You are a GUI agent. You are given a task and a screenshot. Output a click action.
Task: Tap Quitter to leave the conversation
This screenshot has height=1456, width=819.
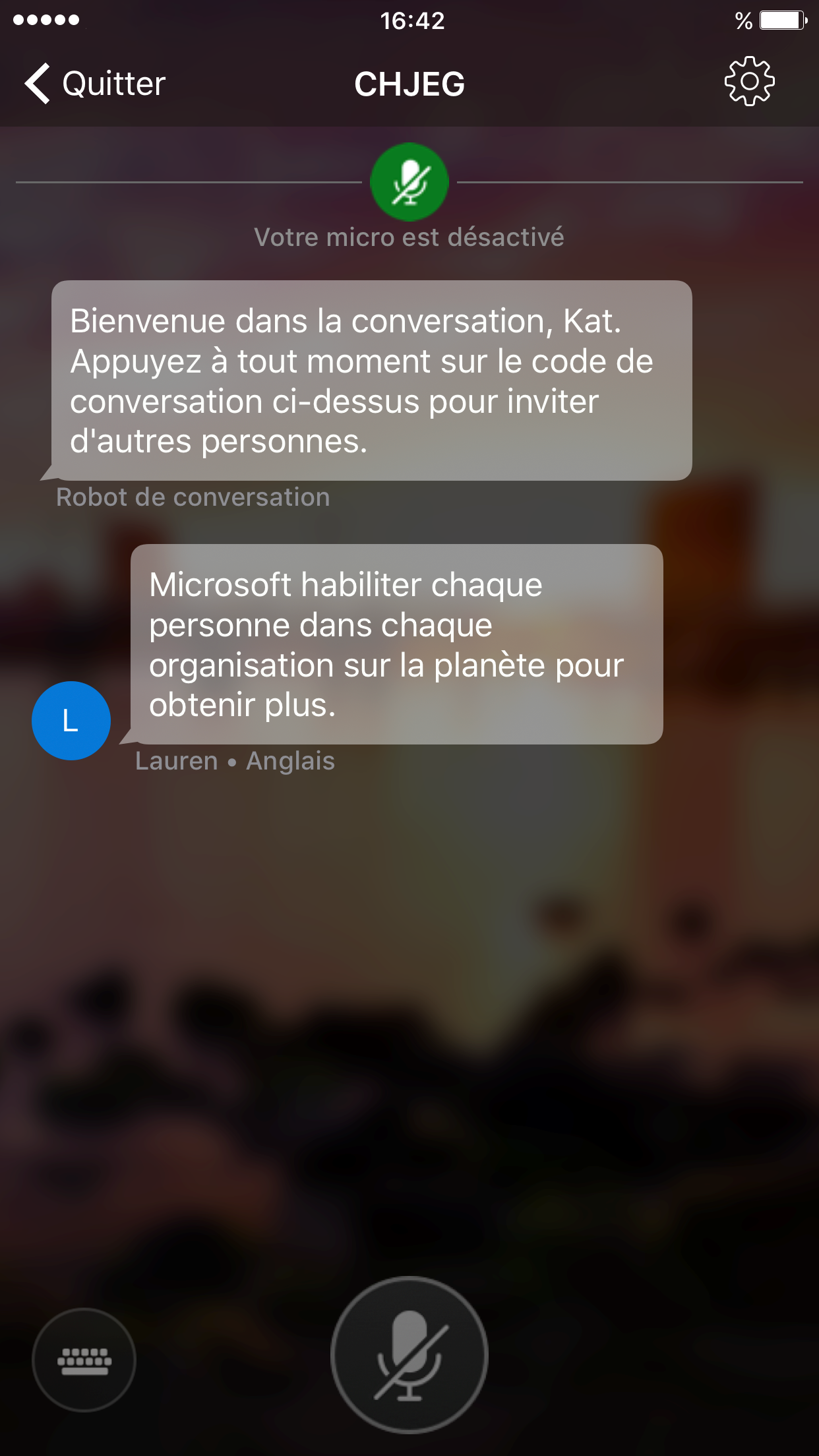tap(96, 84)
